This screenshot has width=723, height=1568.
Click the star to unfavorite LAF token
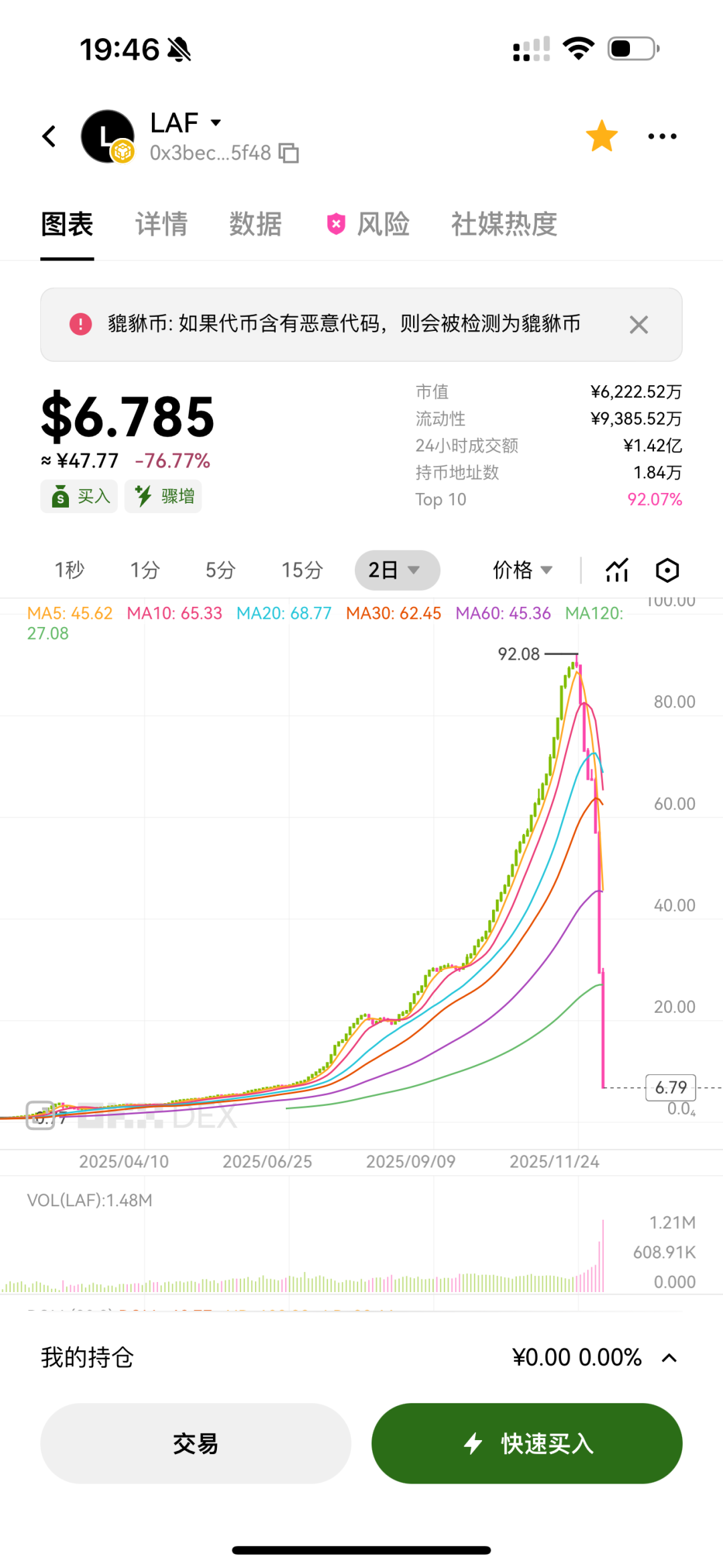(601, 135)
